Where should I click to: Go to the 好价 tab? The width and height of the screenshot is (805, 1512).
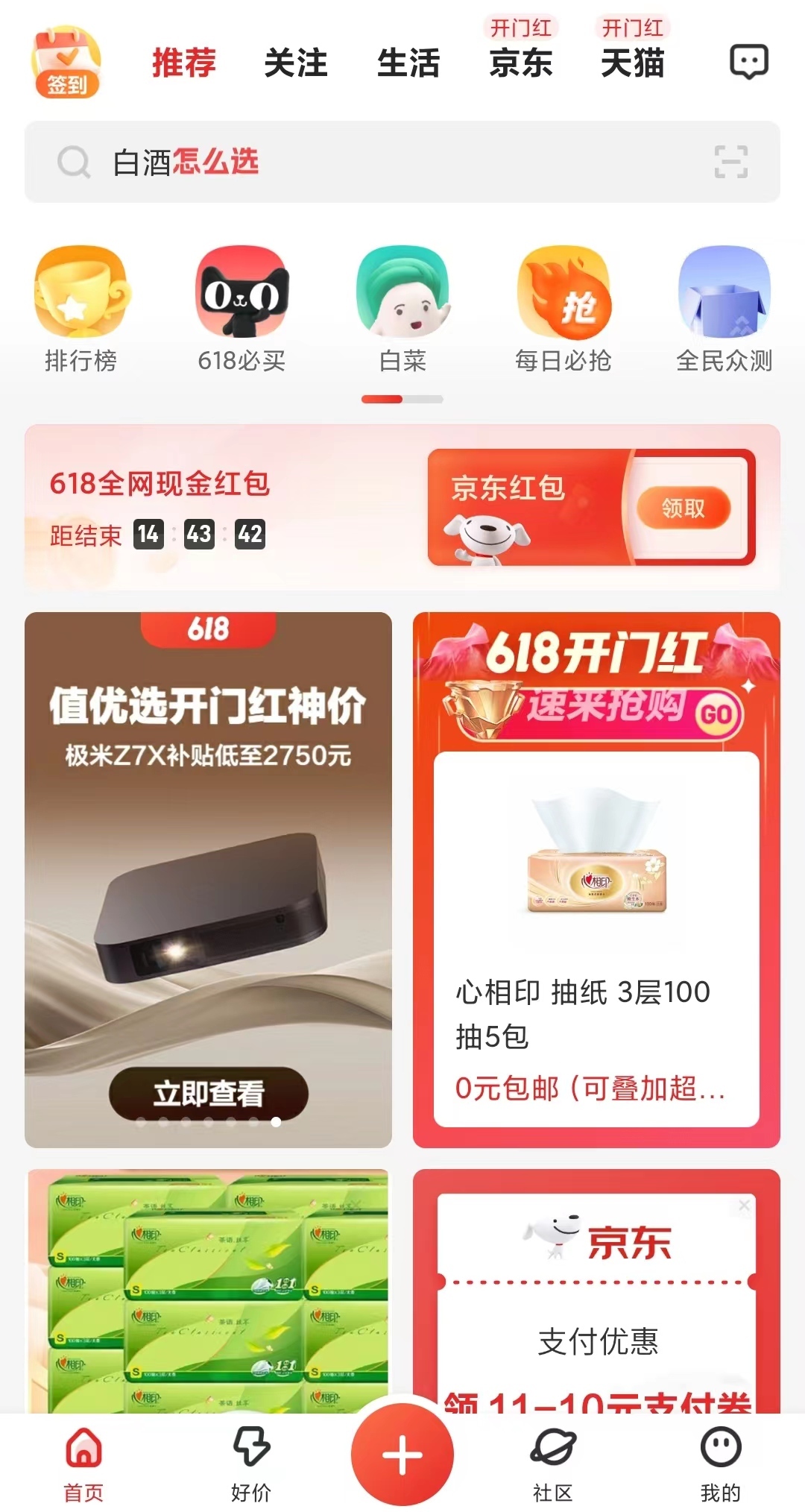click(x=251, y=1463)
